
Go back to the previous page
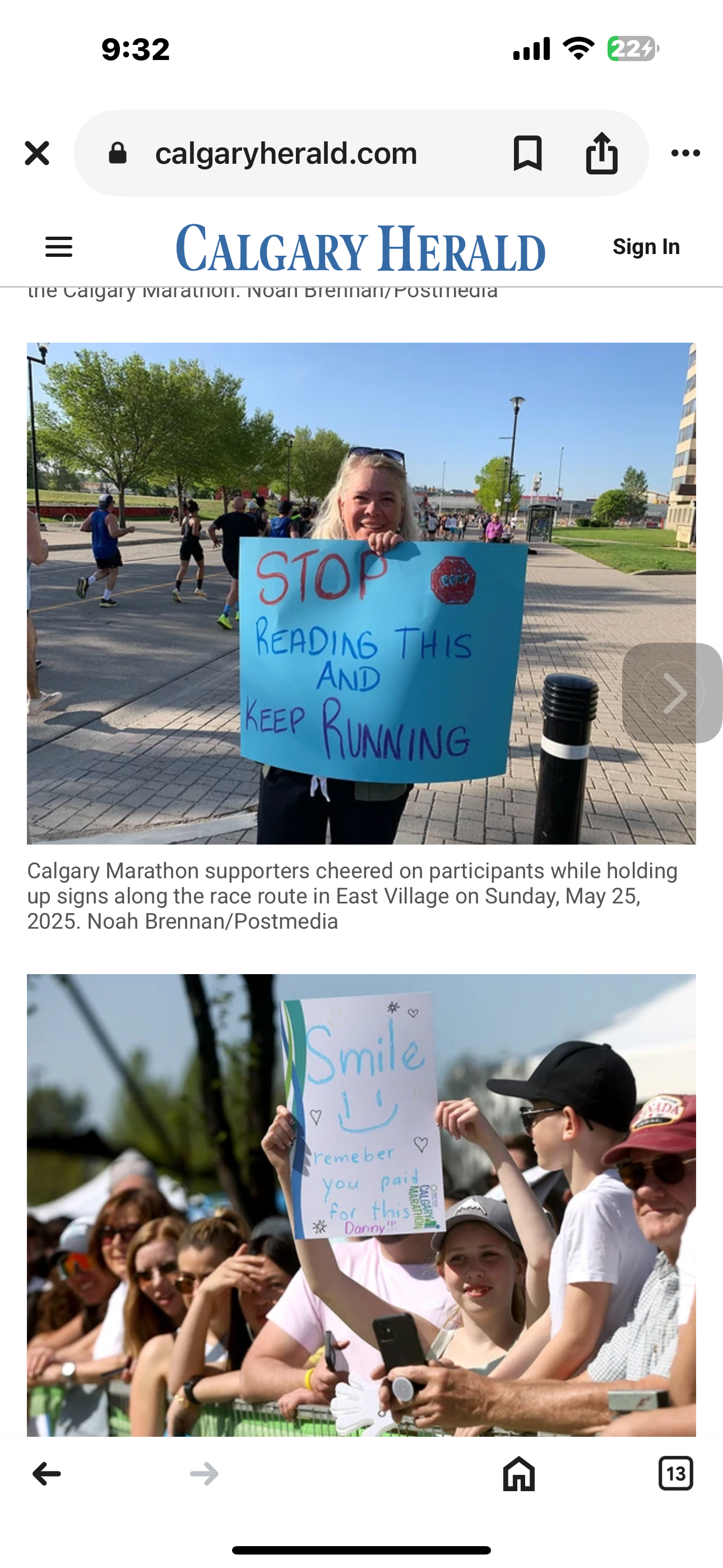tap(47, 1474)
